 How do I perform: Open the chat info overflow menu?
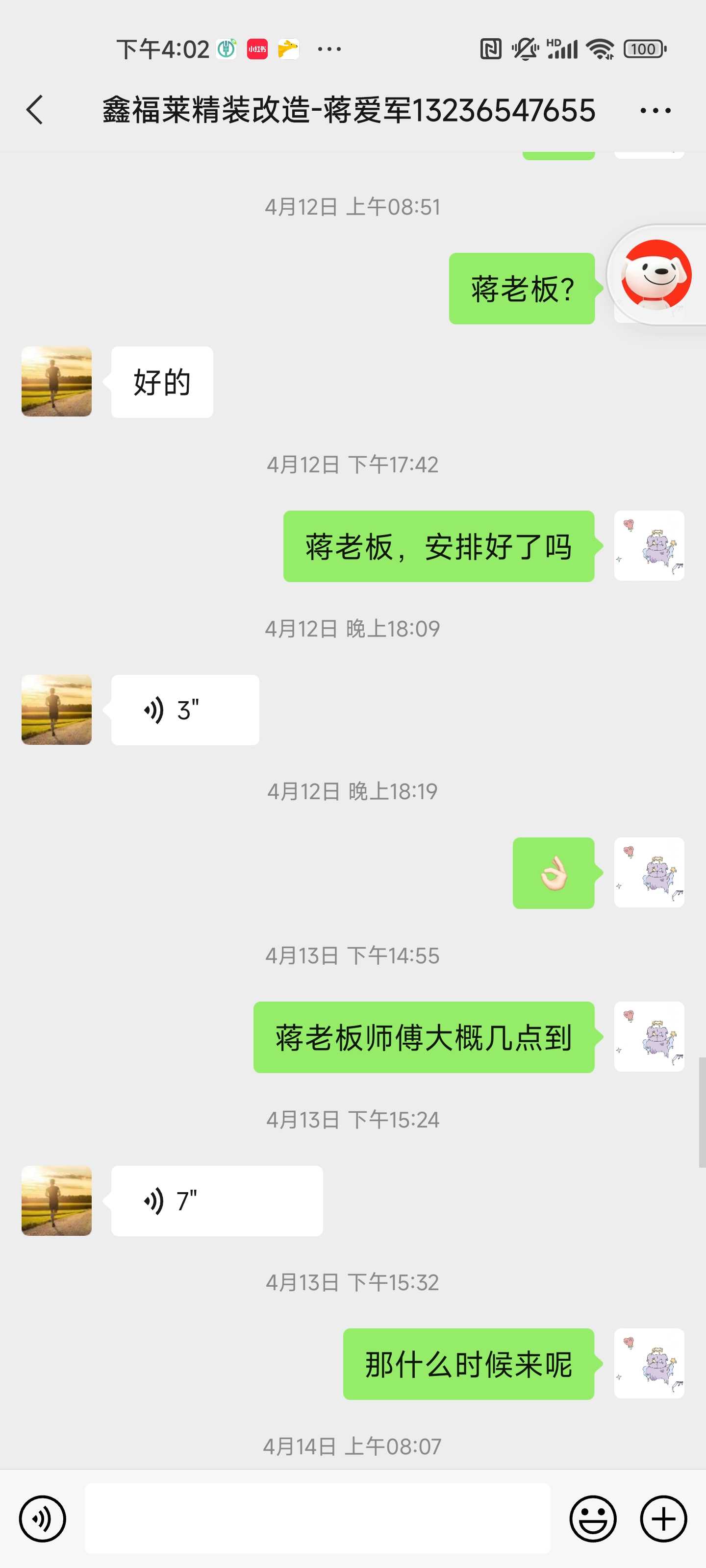pyautogui.click(x=655, y=110)
